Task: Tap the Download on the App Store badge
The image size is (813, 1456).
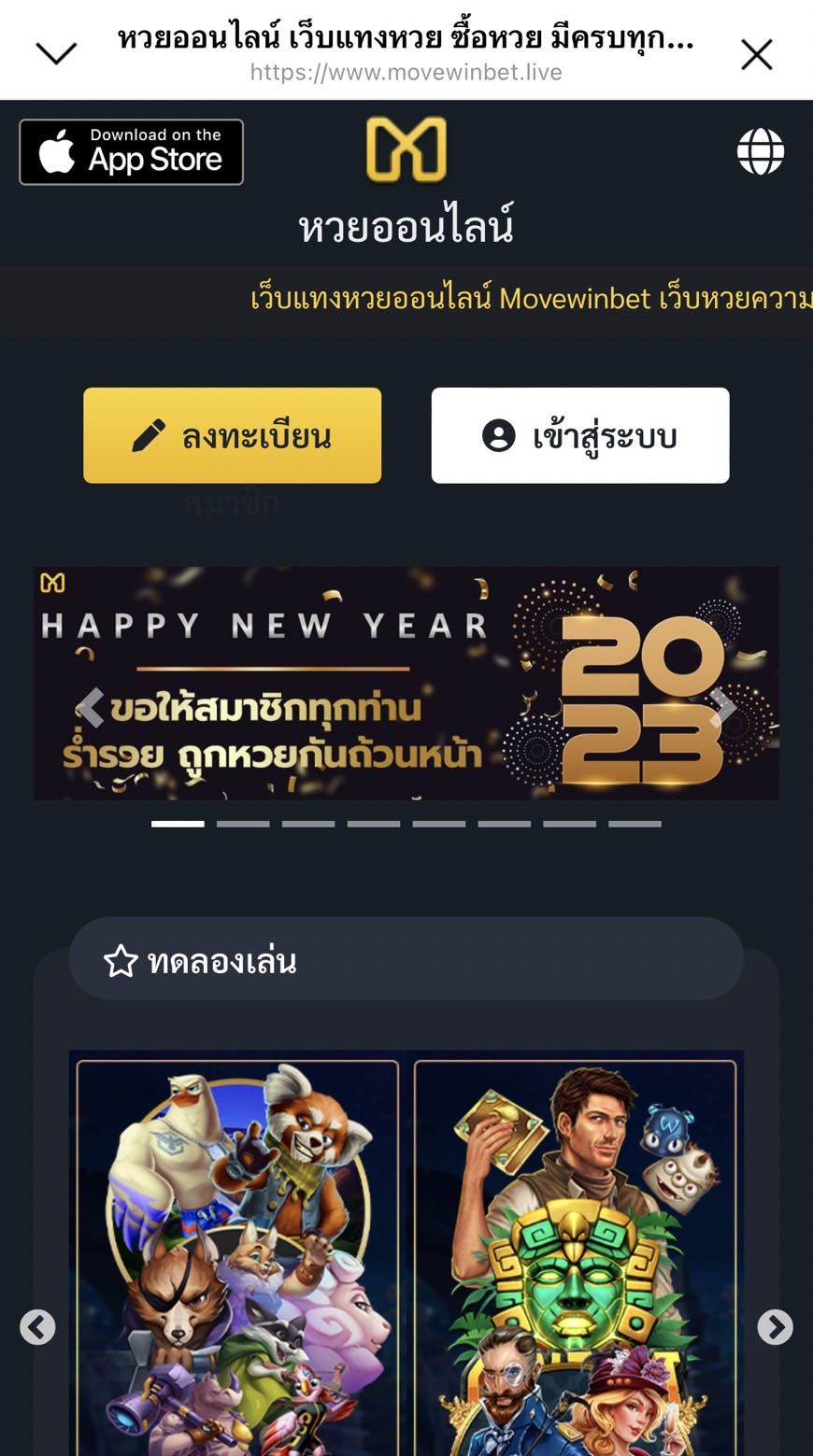Action: [x=131, y=152]
